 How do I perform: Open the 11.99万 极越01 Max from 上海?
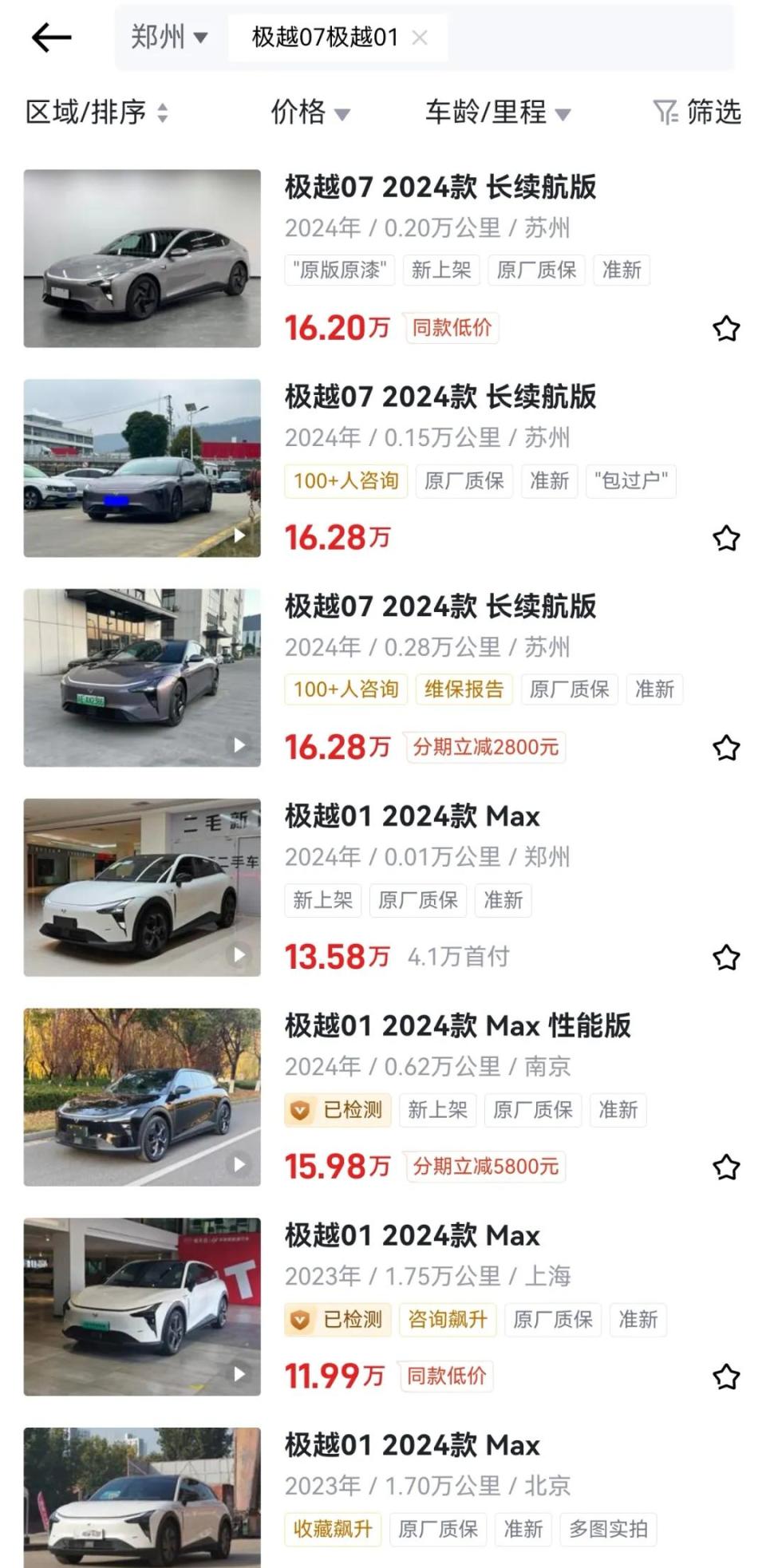point(413,1236)
